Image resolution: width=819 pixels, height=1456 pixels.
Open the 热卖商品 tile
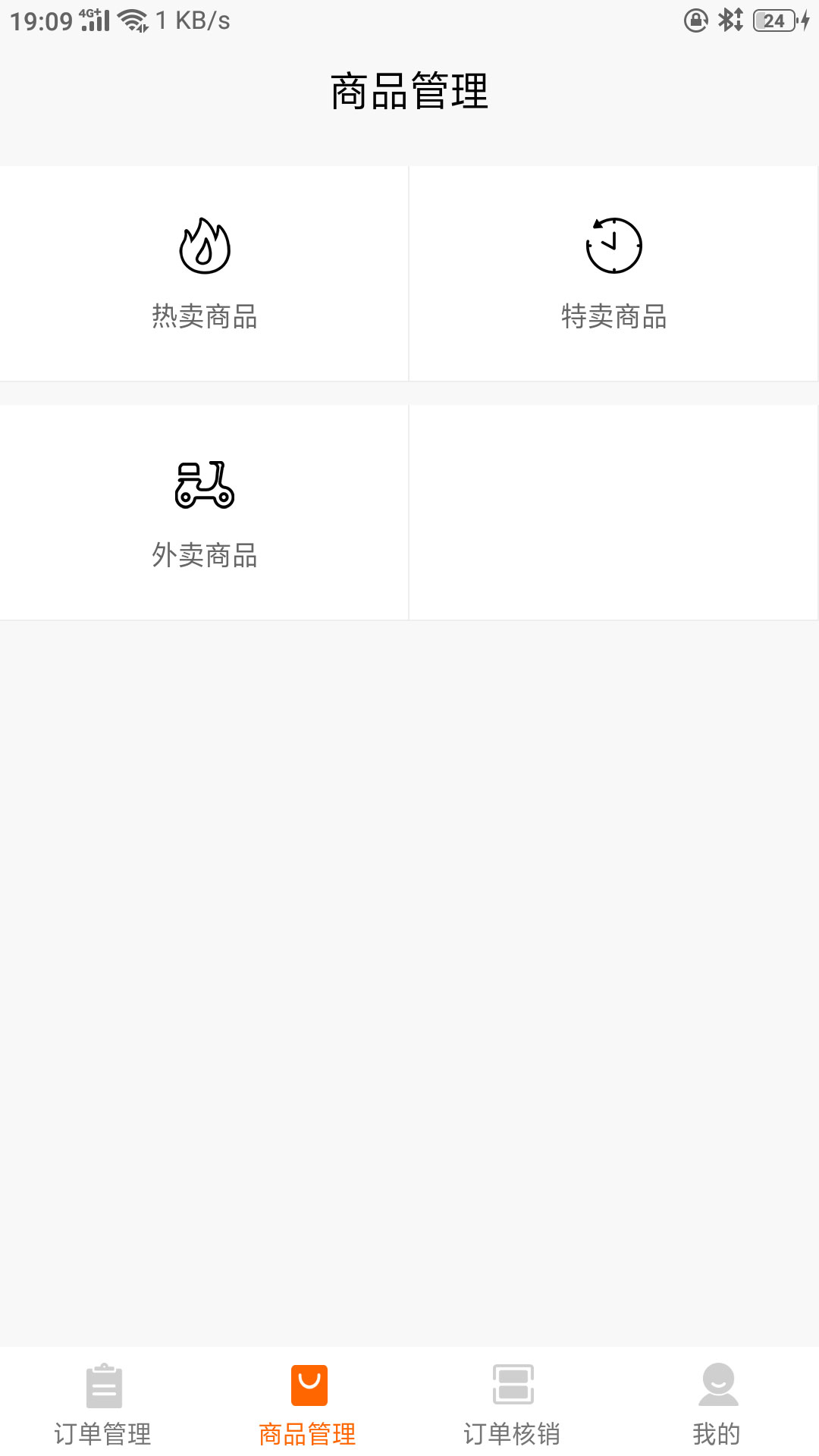pyautogui.click(x=204, y=274)
